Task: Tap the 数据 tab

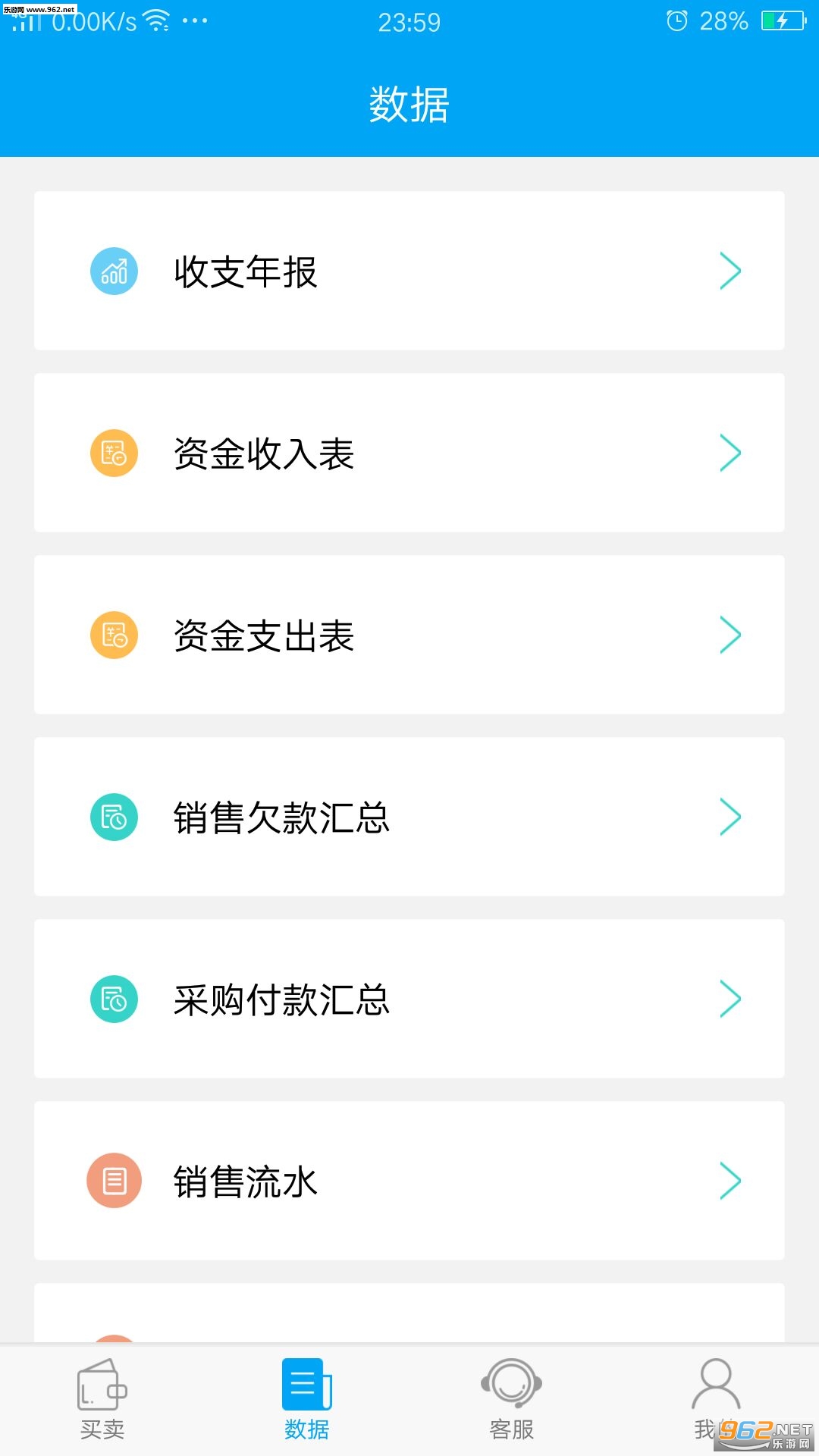Action: tap(307, 1399)
